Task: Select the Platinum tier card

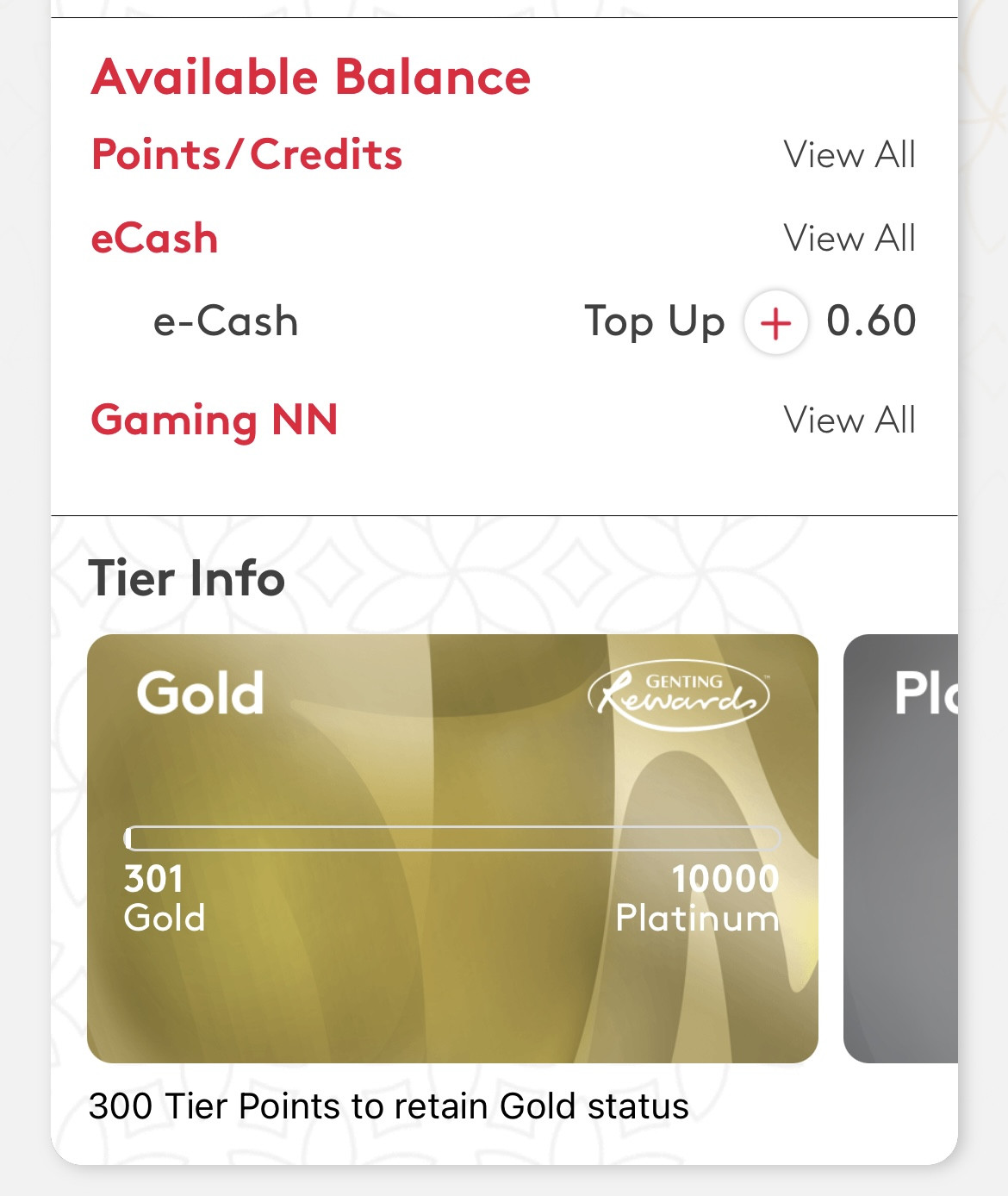Action: click(901, 848)
